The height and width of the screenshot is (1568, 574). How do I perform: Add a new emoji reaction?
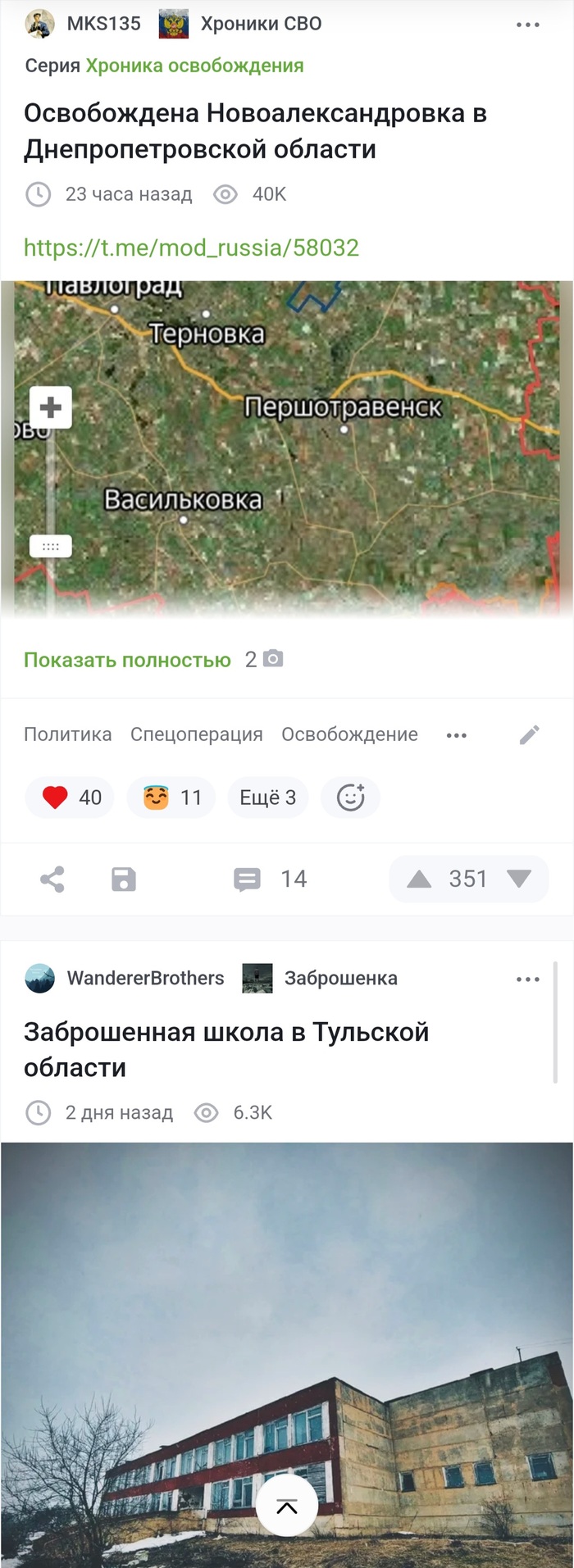(x=350, y=798)
